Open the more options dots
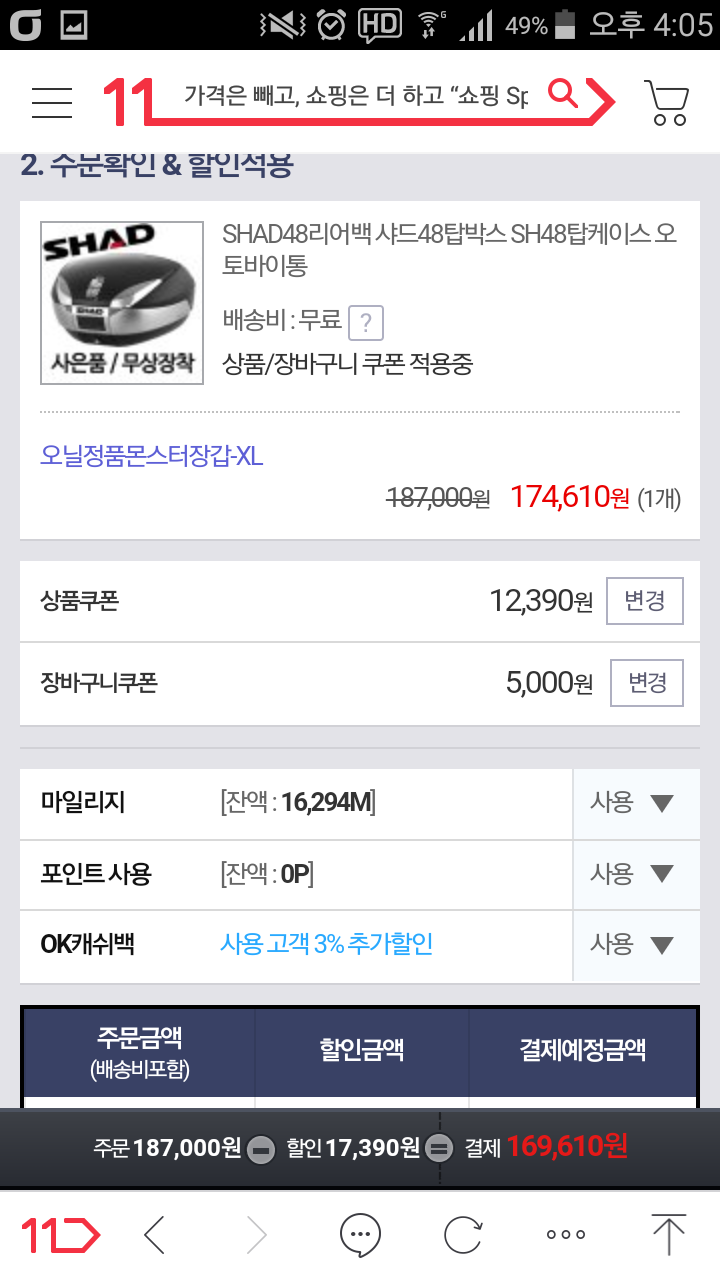720x1280 pixels. pos(566,1235)
